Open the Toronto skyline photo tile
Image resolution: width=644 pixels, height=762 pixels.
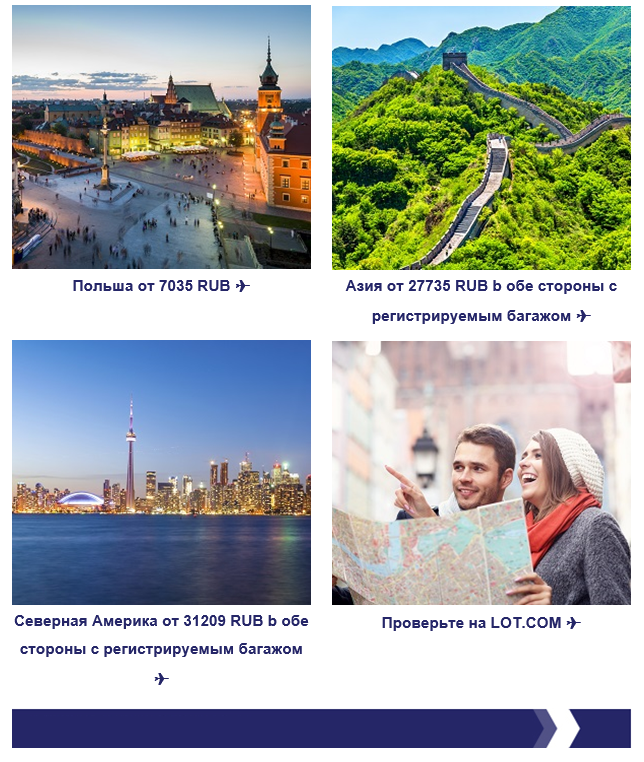coord(161,472)
